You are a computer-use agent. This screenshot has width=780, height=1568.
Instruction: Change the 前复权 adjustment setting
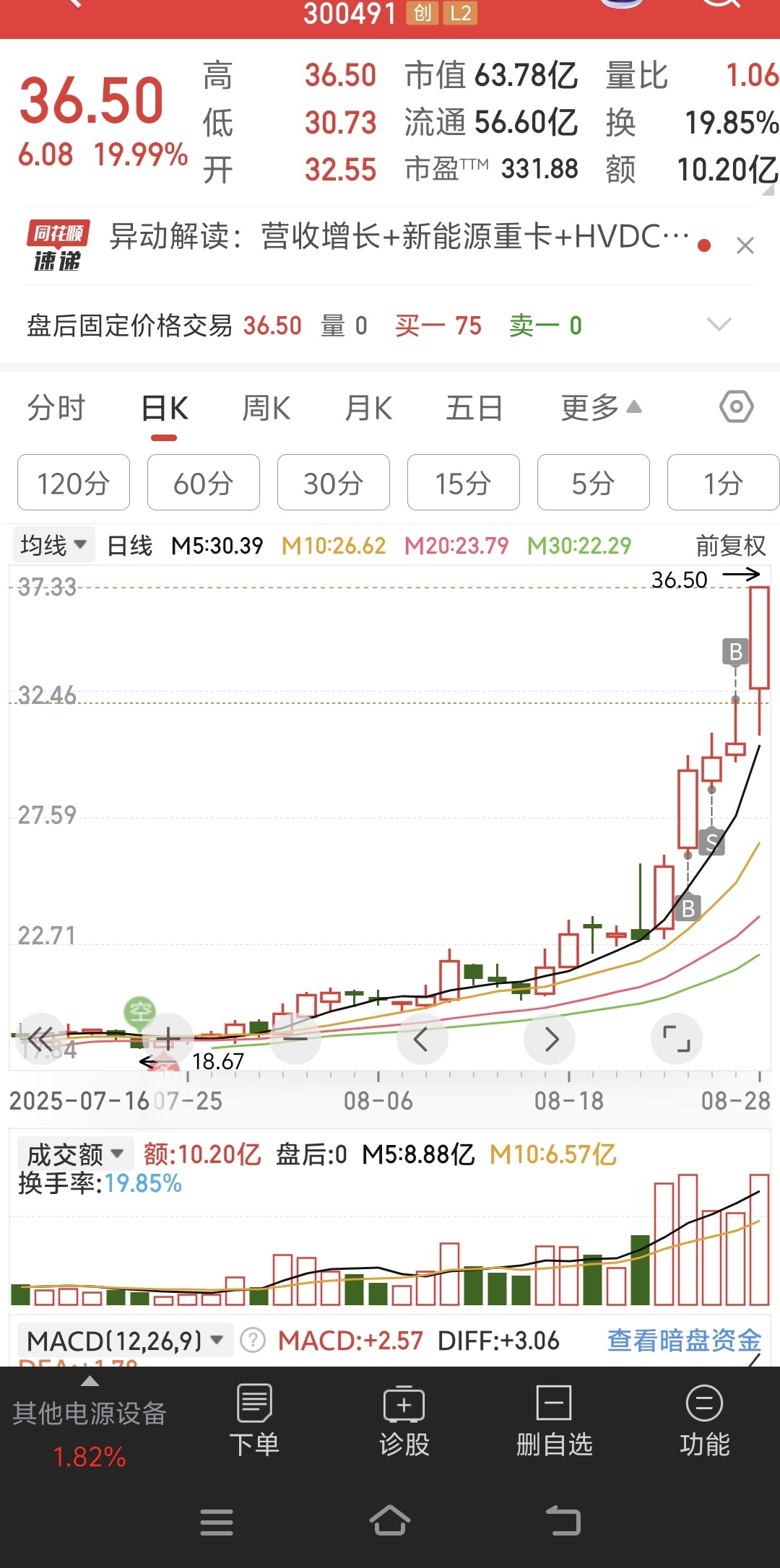point(731,546)
